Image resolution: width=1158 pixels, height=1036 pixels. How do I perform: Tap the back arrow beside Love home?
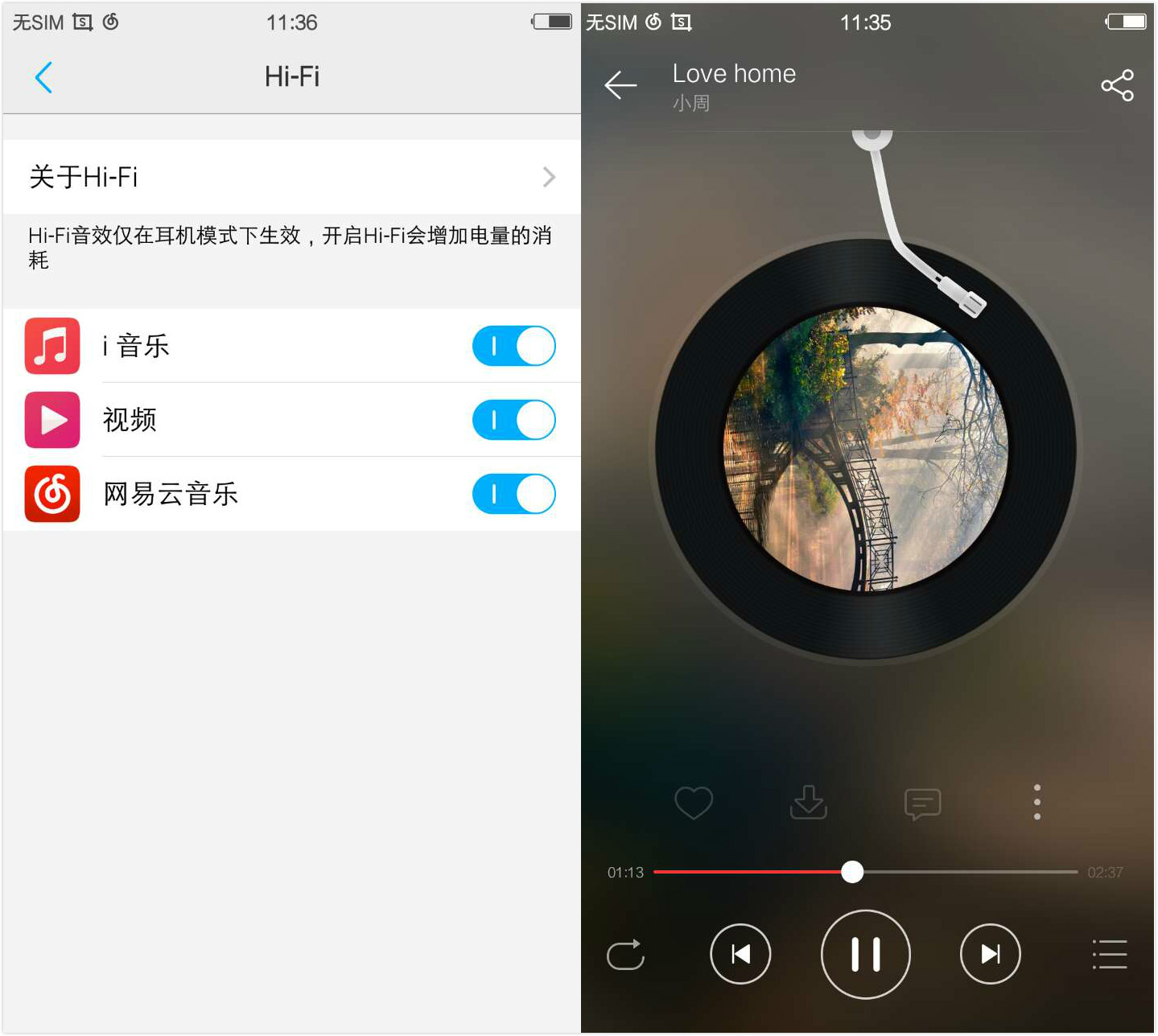coord(620,85)
